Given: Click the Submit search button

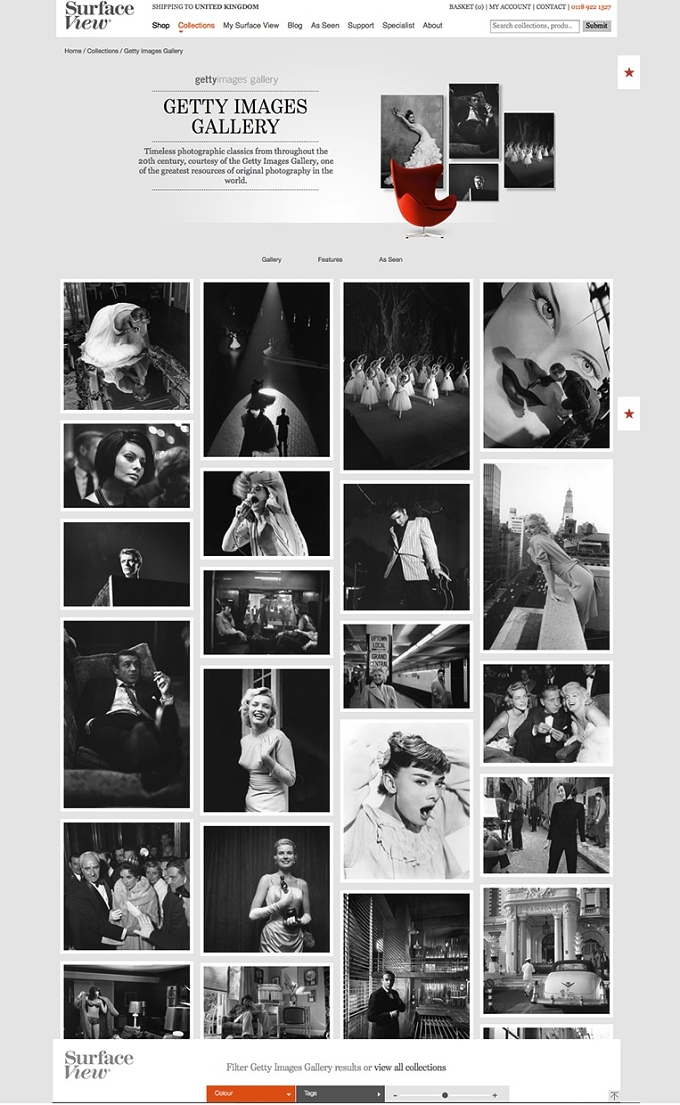Looking at the screenshot, I should point(596,26).
